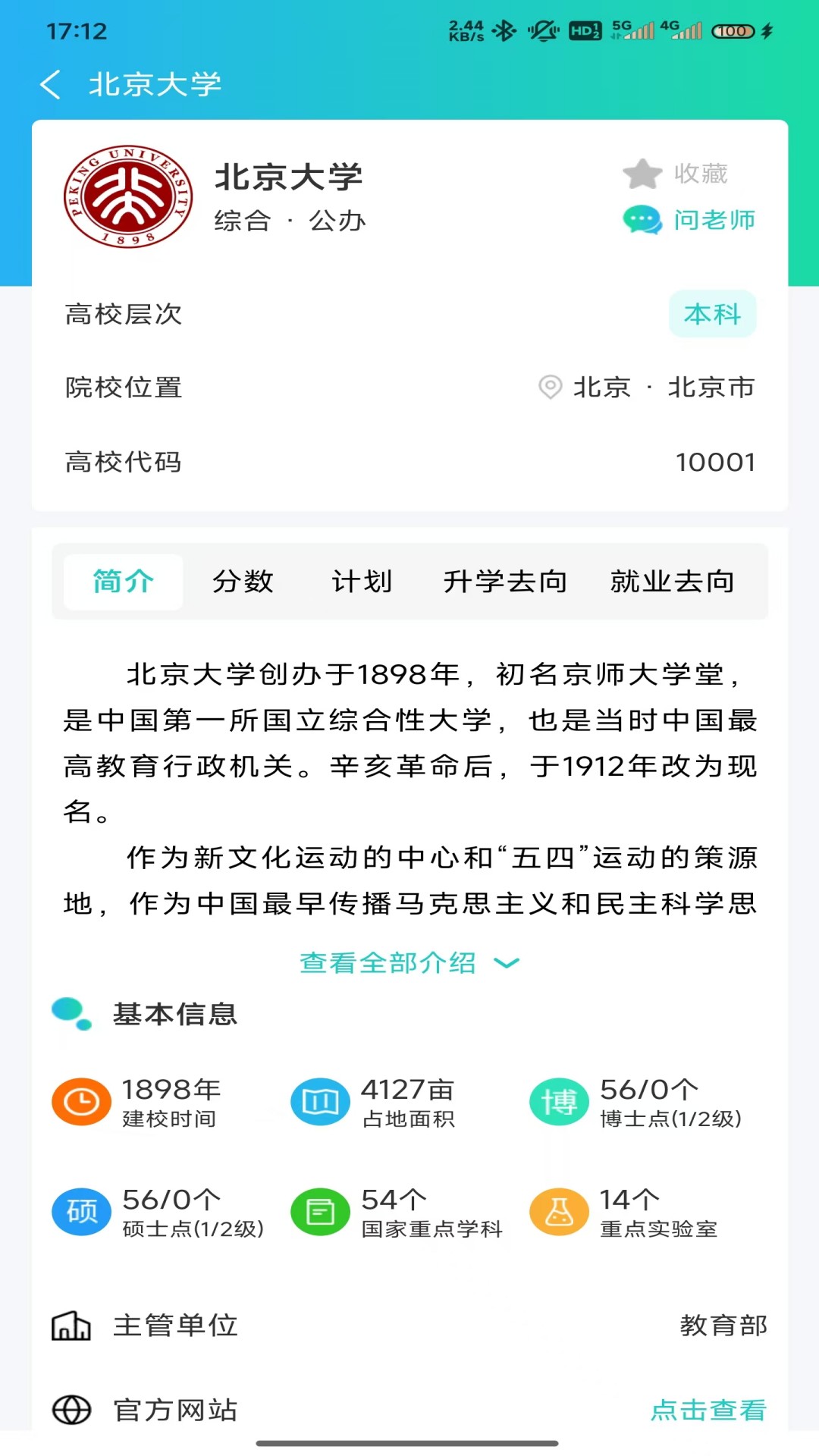Click 点击查看 to view official website
Viewport: 819px width, 1456px height.
click(x=710, y=1410)
